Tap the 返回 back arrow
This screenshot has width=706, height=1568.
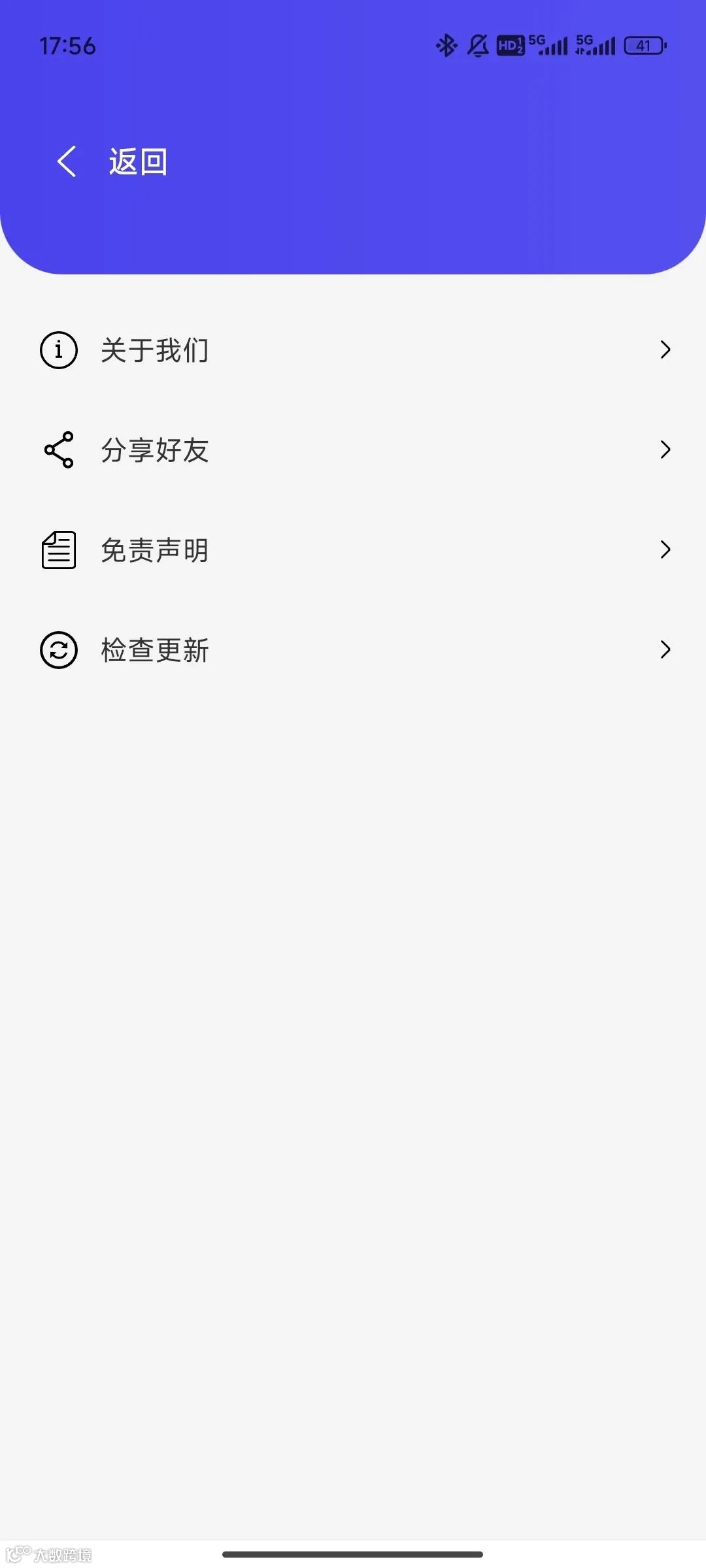(67, 161)
